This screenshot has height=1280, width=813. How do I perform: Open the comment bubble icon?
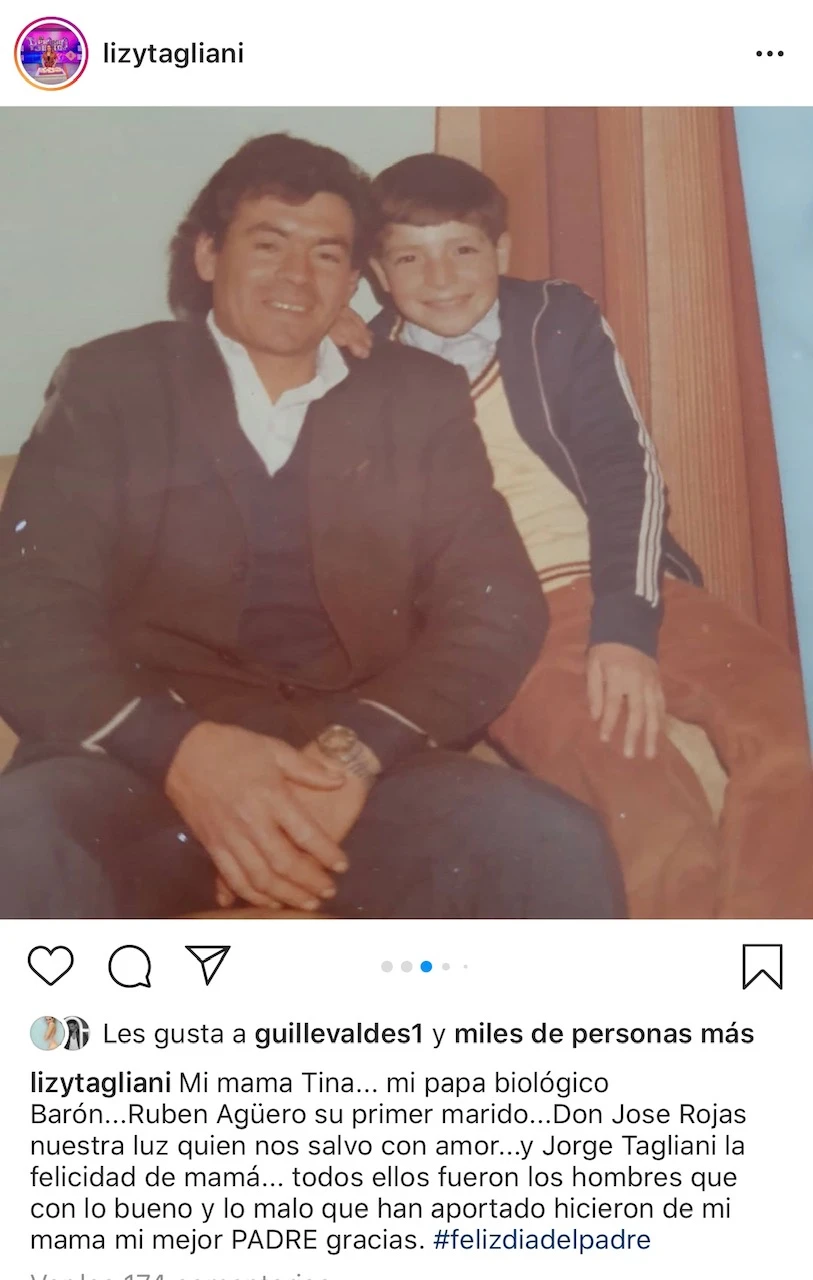[x=130, y=966]
